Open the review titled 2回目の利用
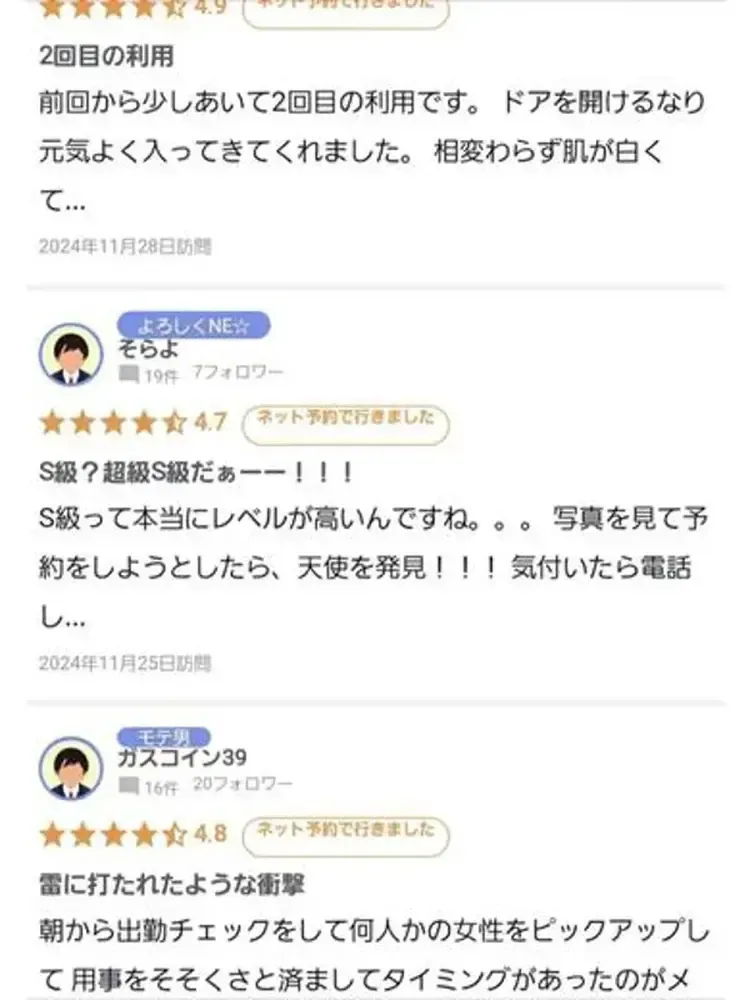This screenshot has width=750, height=1000. click(x=107, y=56)
